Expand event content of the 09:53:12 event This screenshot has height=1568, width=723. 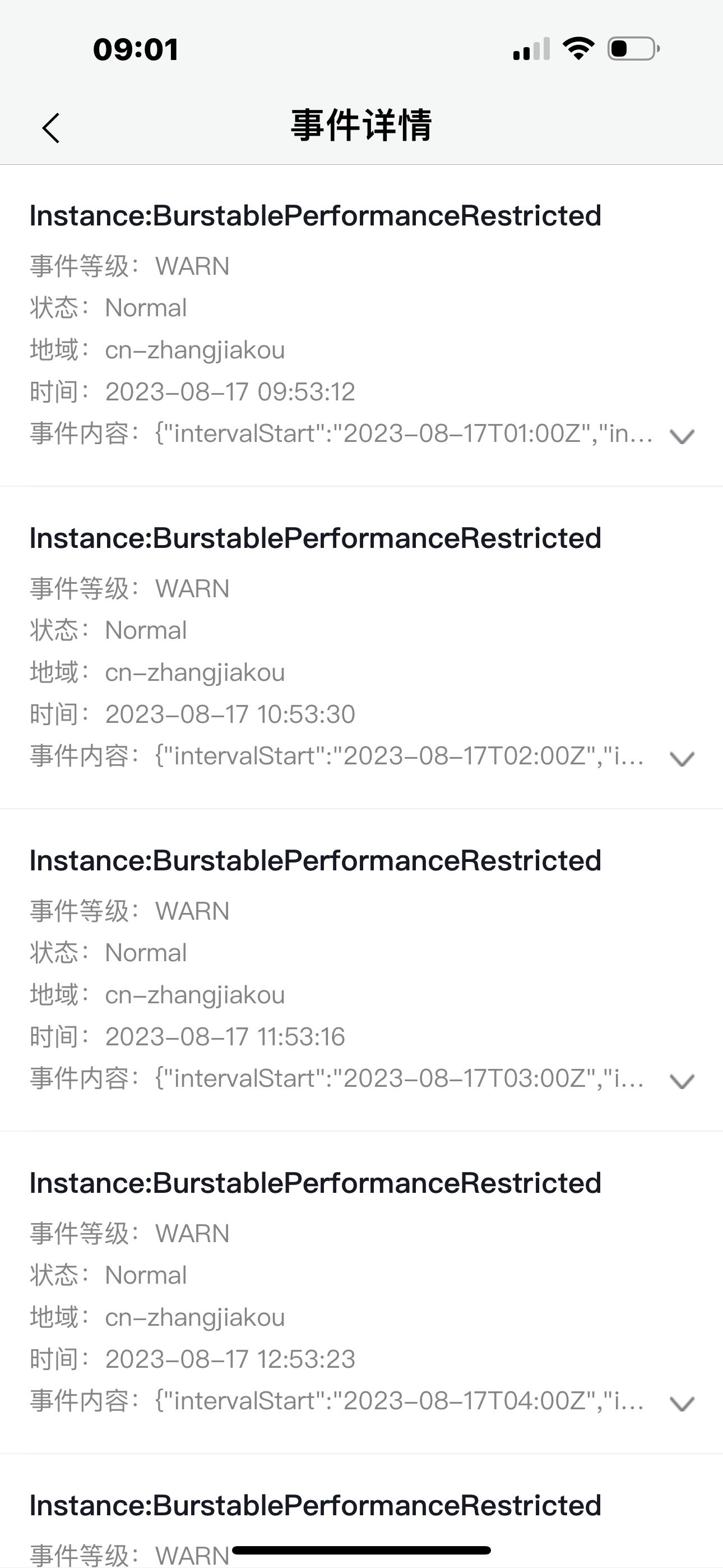pos(682,436)
